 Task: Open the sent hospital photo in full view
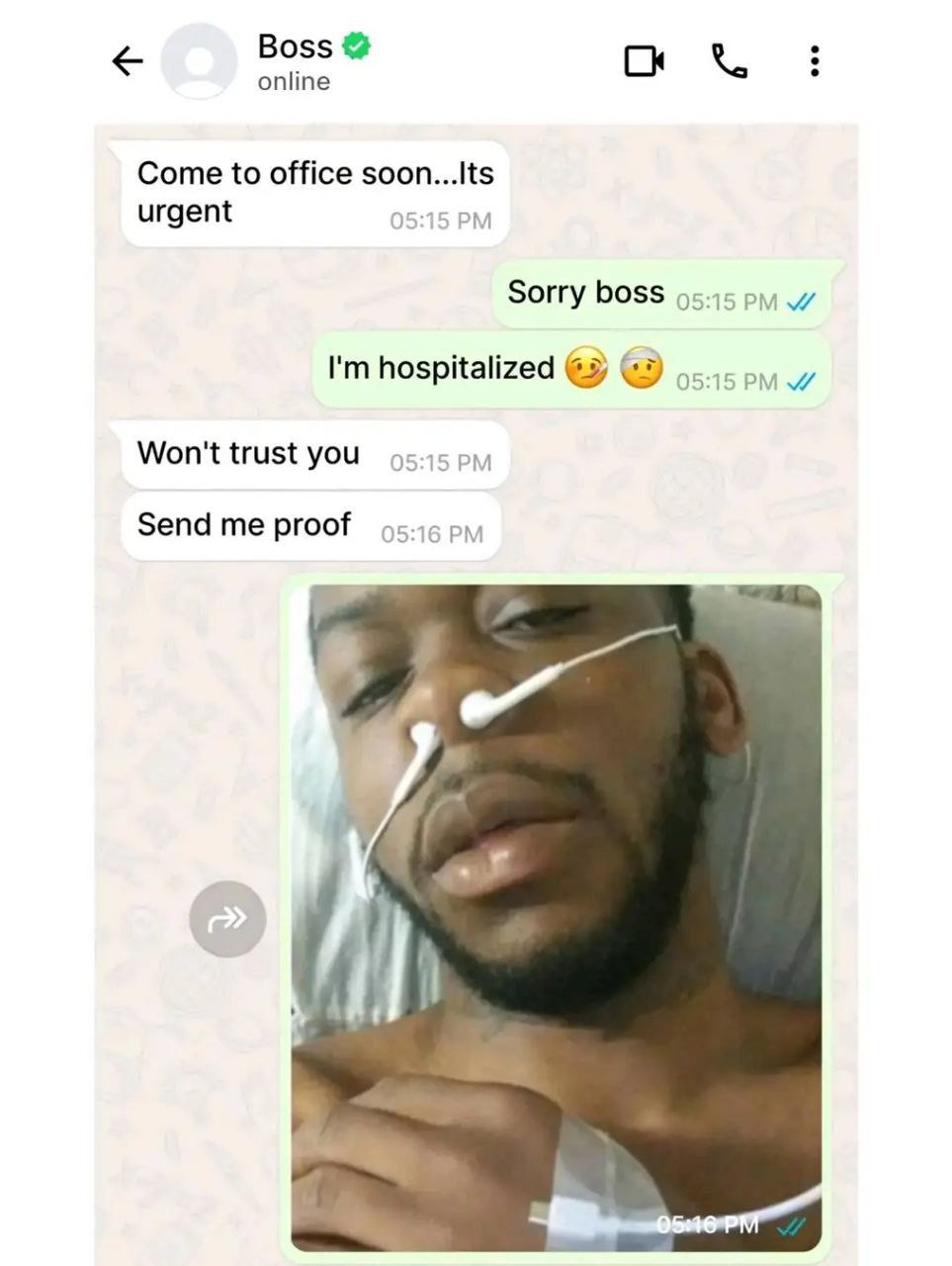pyautogui.click(x=557, y=917)
